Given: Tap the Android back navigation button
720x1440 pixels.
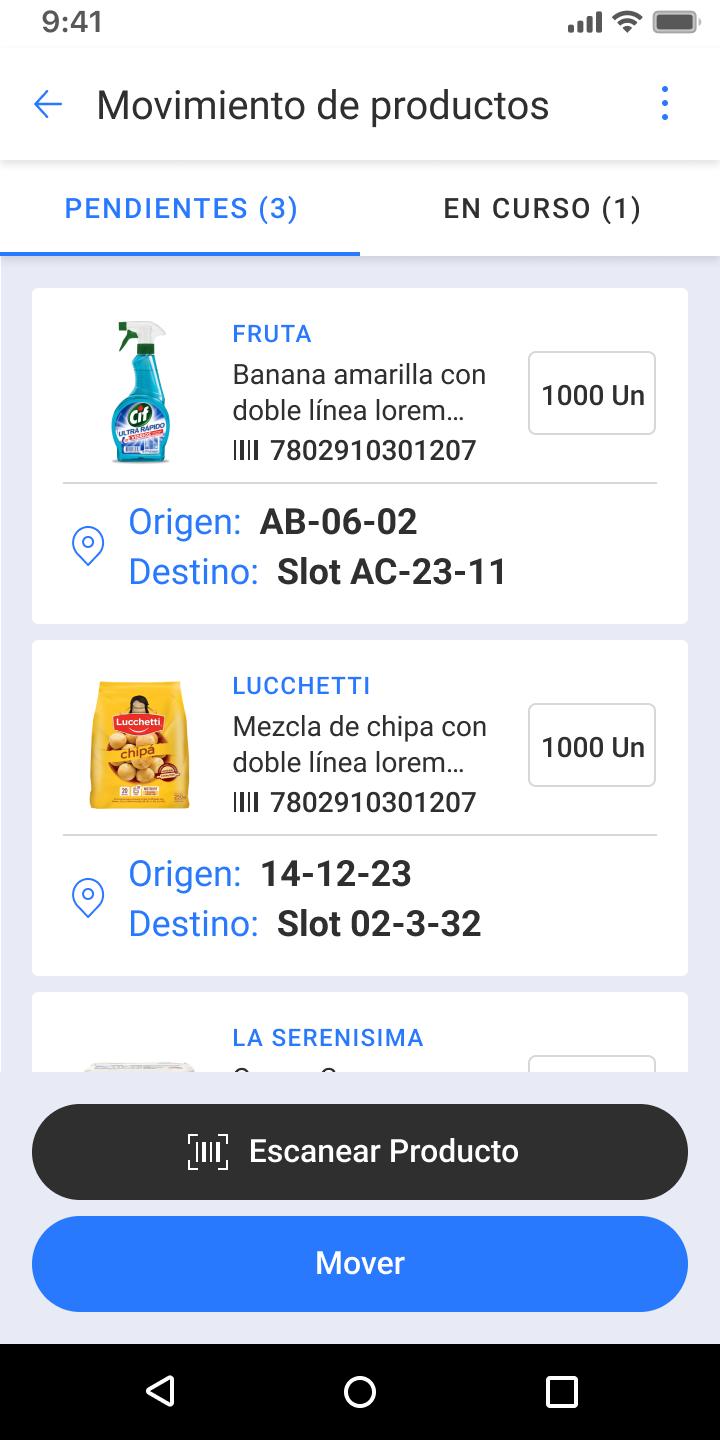Looking at the screenshot, I should (x=160, y=1391).
